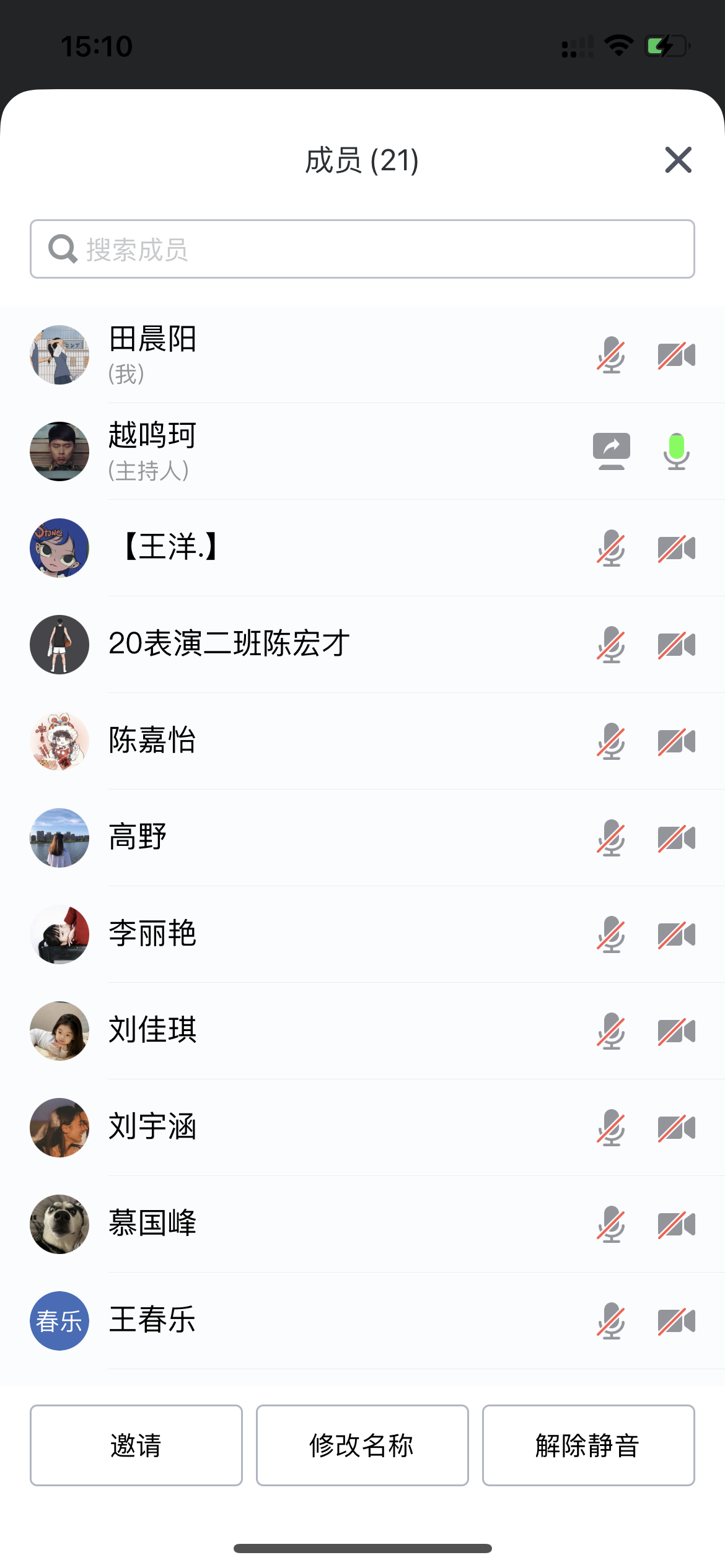Screen dimensions: 725x1568
Task: Tap 解除静音 to unmute
Action: coord(588,1445)
